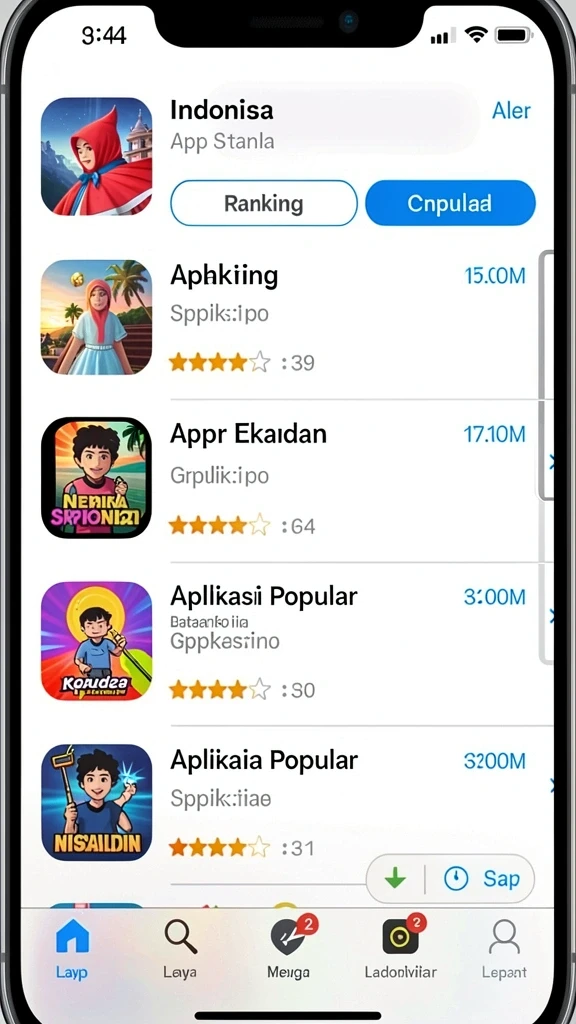Image resolution: width=576 pixels, height=1024 pixels.
Task: Switch to the Ranking segment
Action: tap(264, 203)
